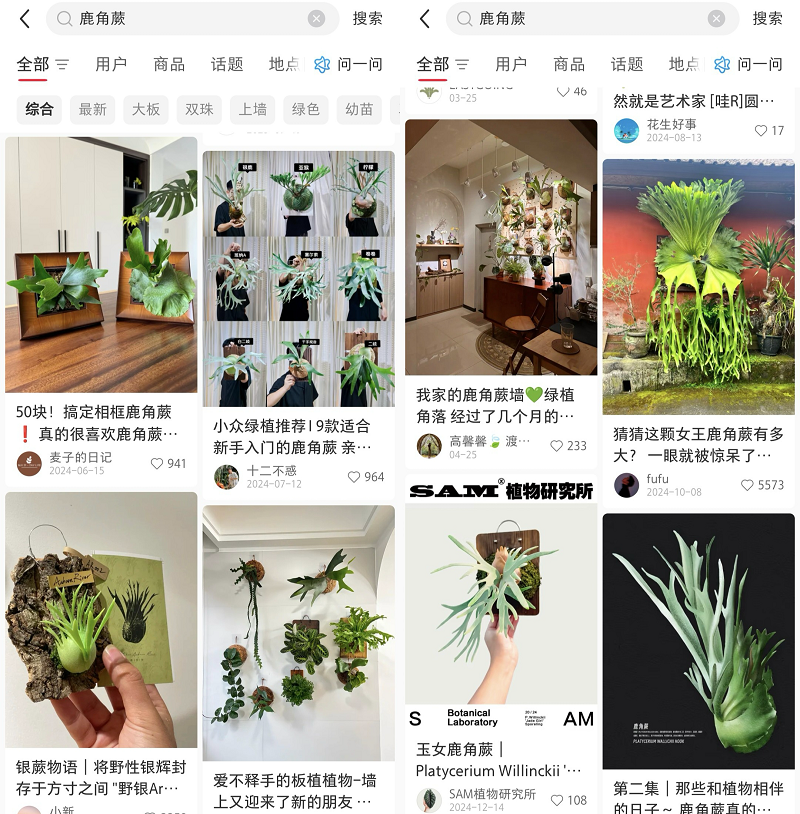This screenshot has width=800, height=814.
Task: Tap the 绿色 filter chip
Action: (306, 110)
